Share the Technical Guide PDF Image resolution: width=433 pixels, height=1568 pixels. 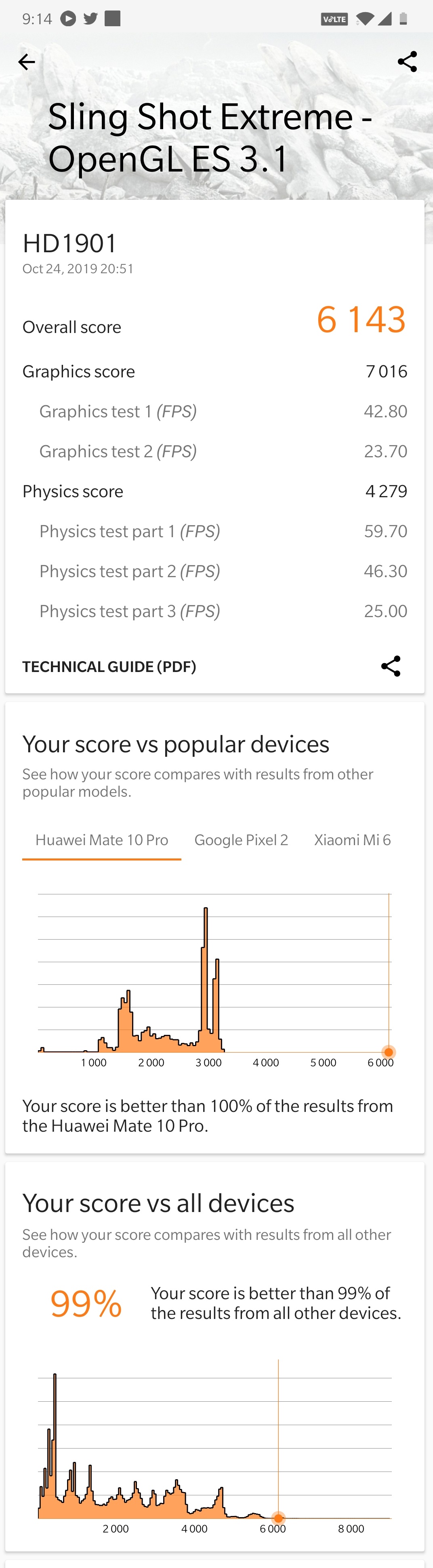coord(390,666)
